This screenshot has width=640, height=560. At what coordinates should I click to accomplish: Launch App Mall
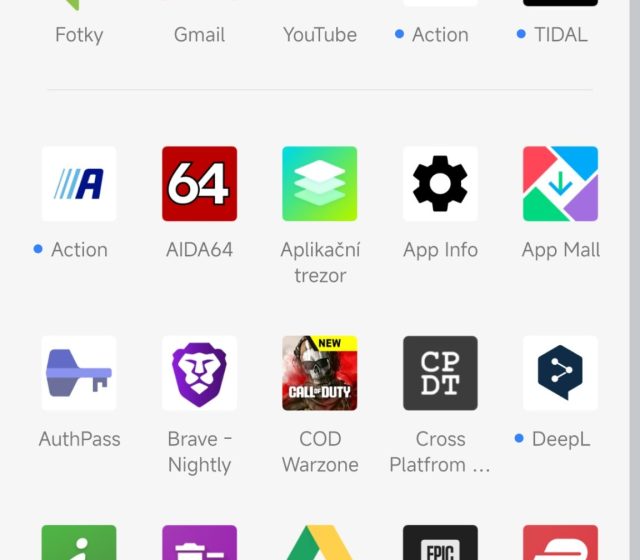[560, 184]
